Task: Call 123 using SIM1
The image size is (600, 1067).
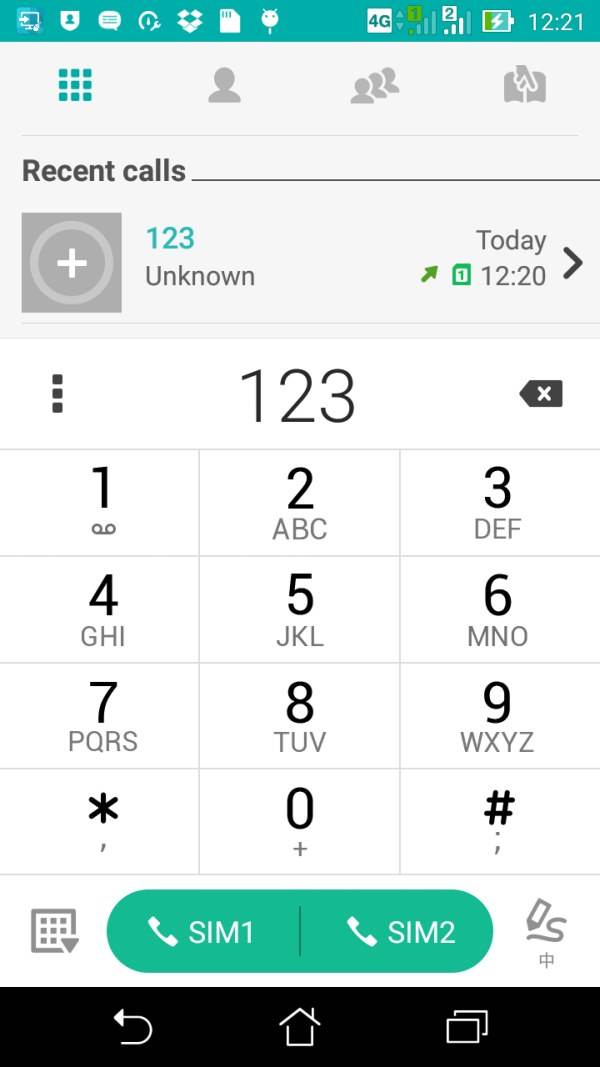Action: 203,932
